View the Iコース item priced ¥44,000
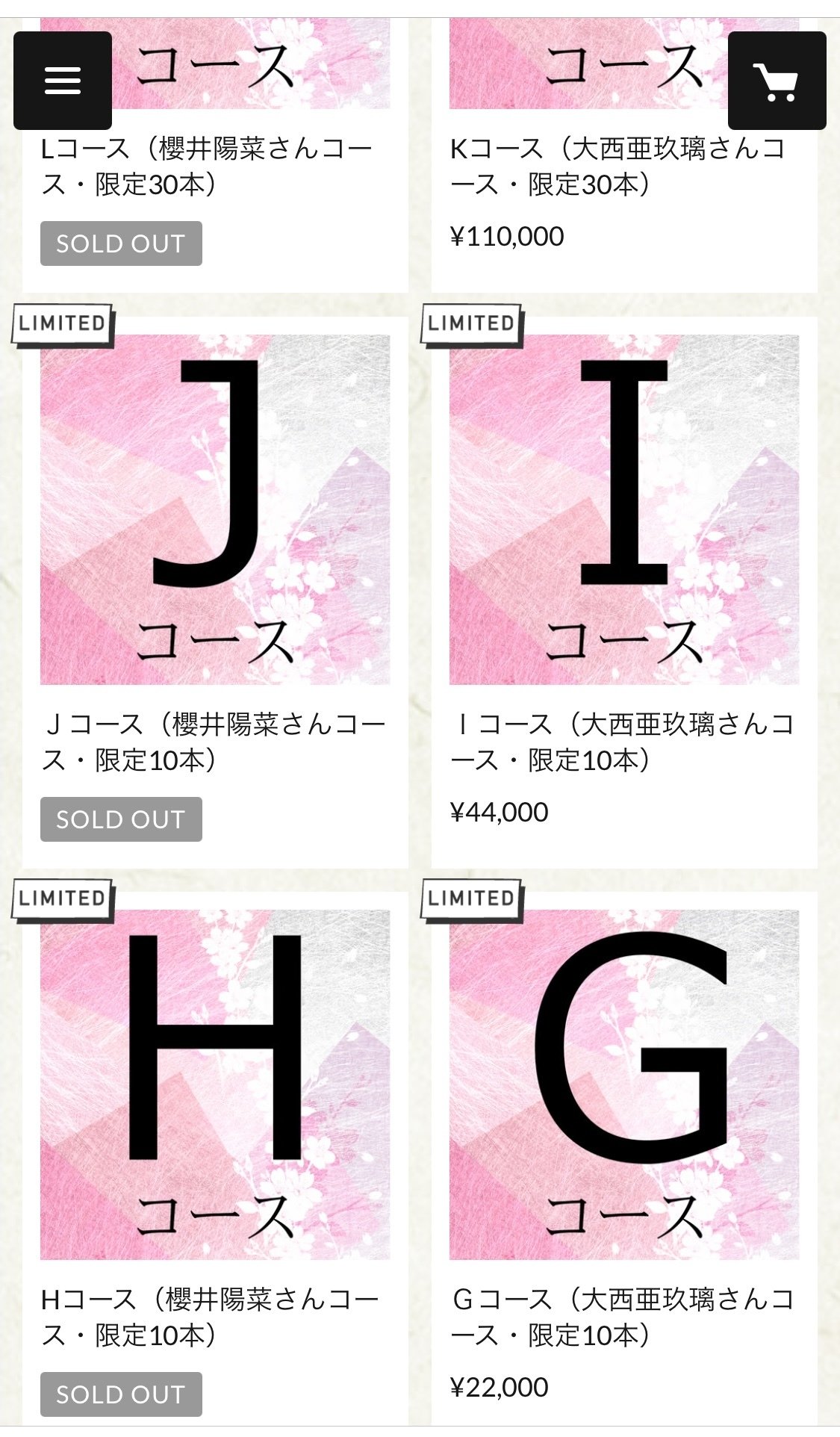The height and width of the screenshot is (1437, 840). 624,509
